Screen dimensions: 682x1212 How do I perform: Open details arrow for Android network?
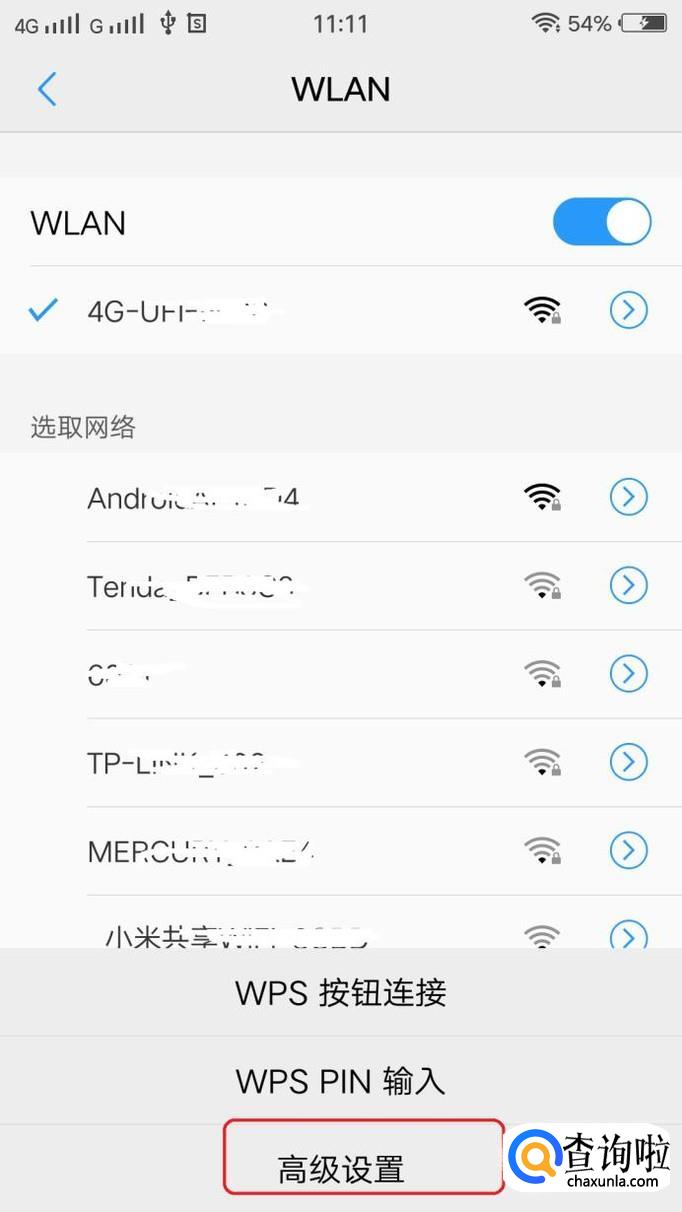click(628, 497)
